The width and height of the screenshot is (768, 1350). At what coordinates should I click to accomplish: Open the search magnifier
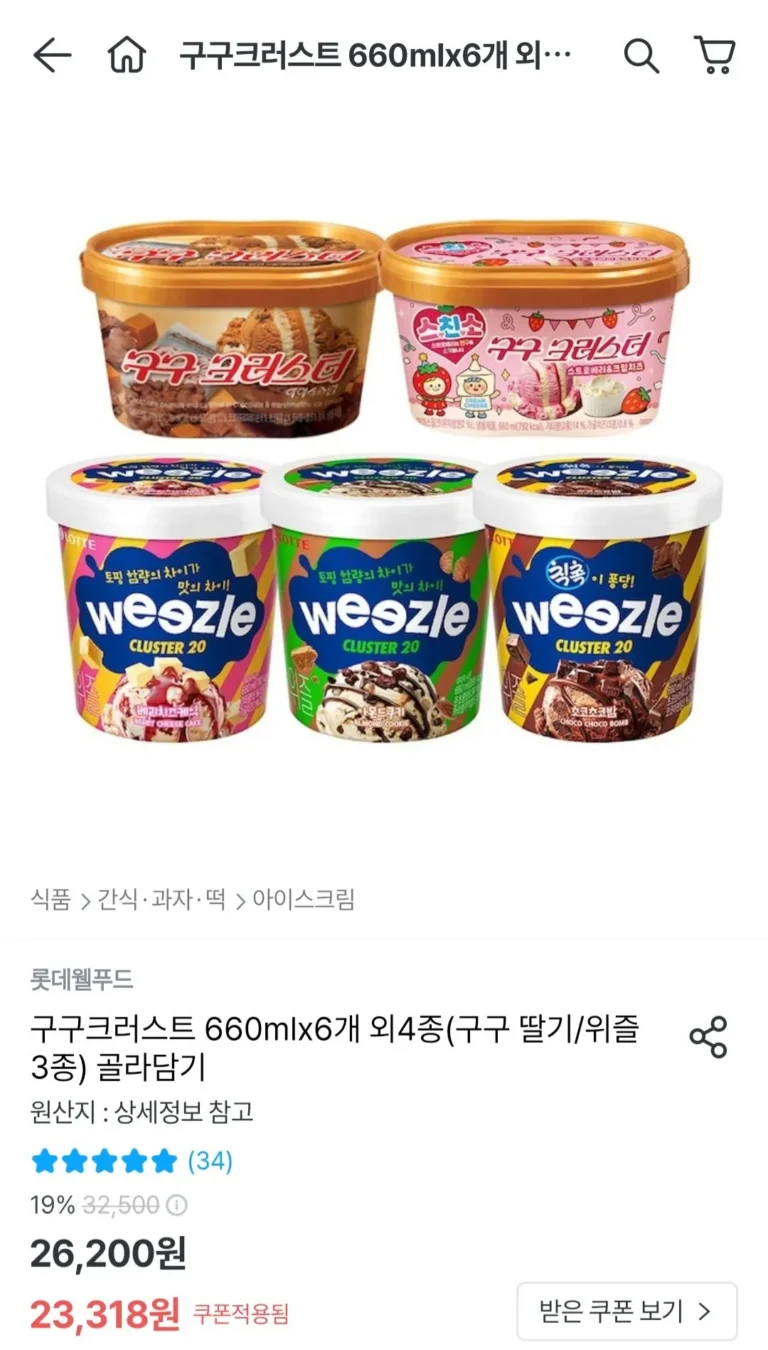641,56
